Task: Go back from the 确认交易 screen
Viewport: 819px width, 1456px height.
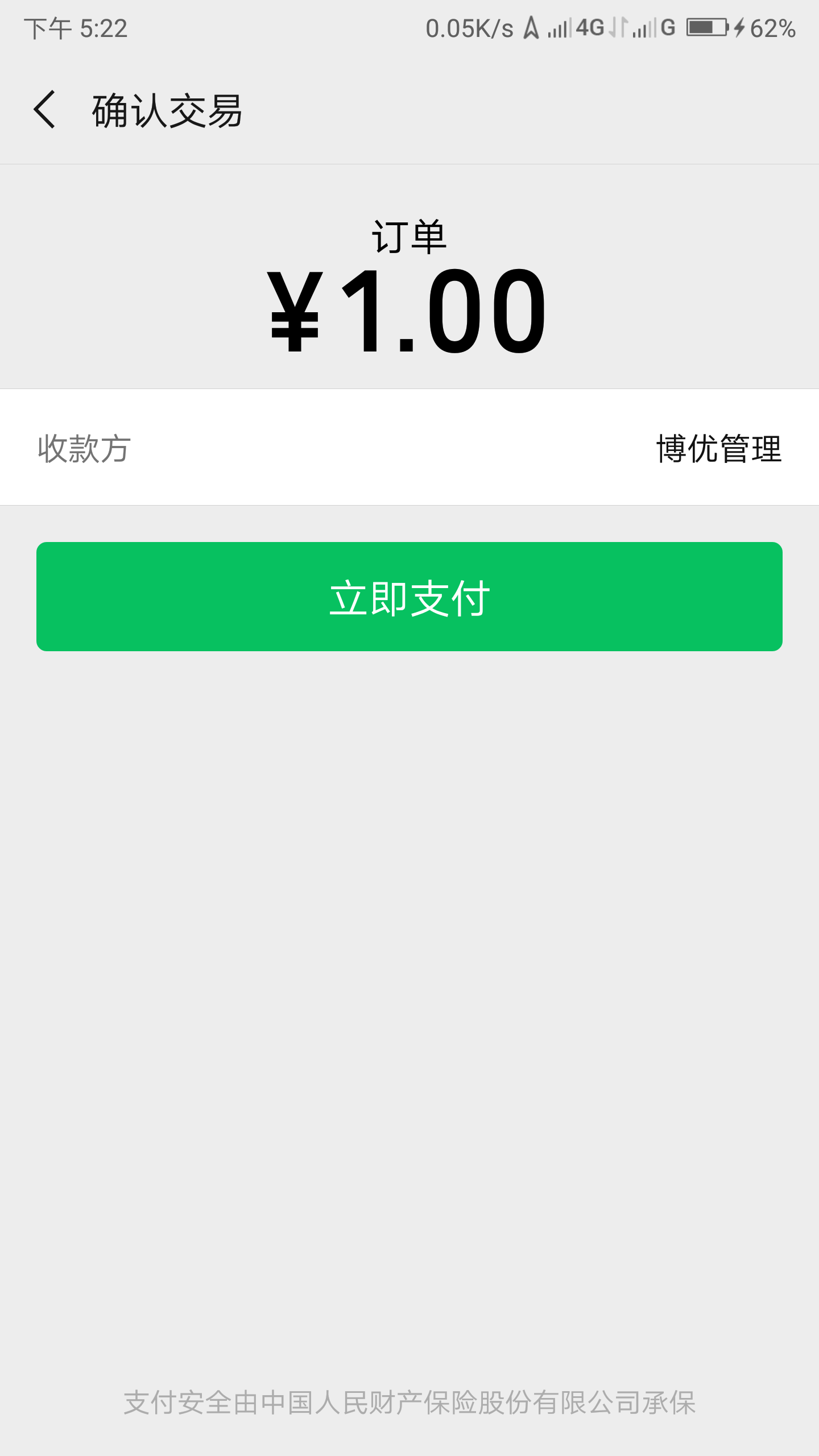Action: 45,110
